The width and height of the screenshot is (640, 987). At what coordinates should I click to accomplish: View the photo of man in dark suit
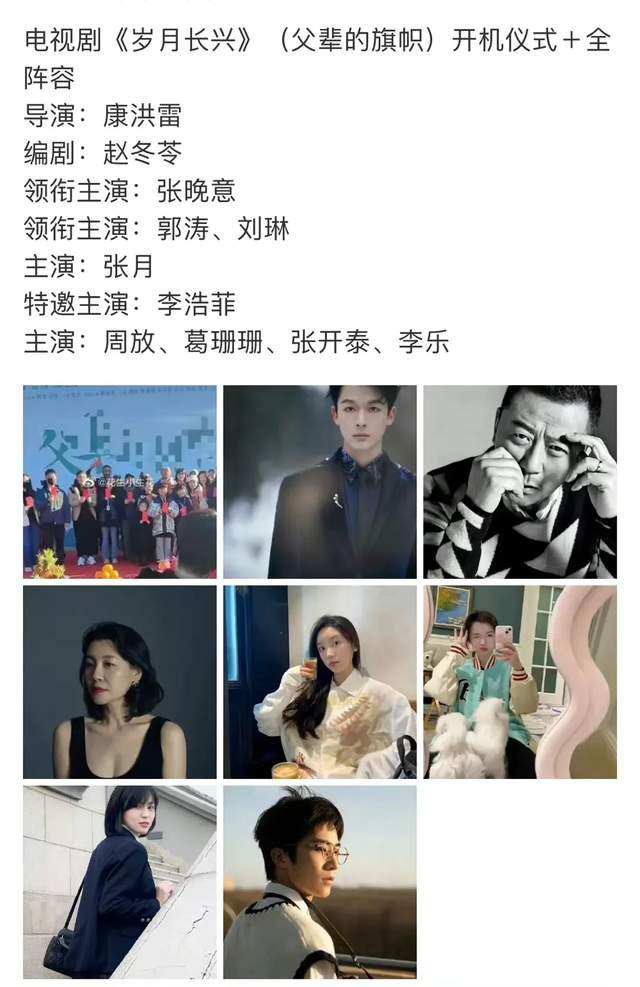(x=320, y=482)
